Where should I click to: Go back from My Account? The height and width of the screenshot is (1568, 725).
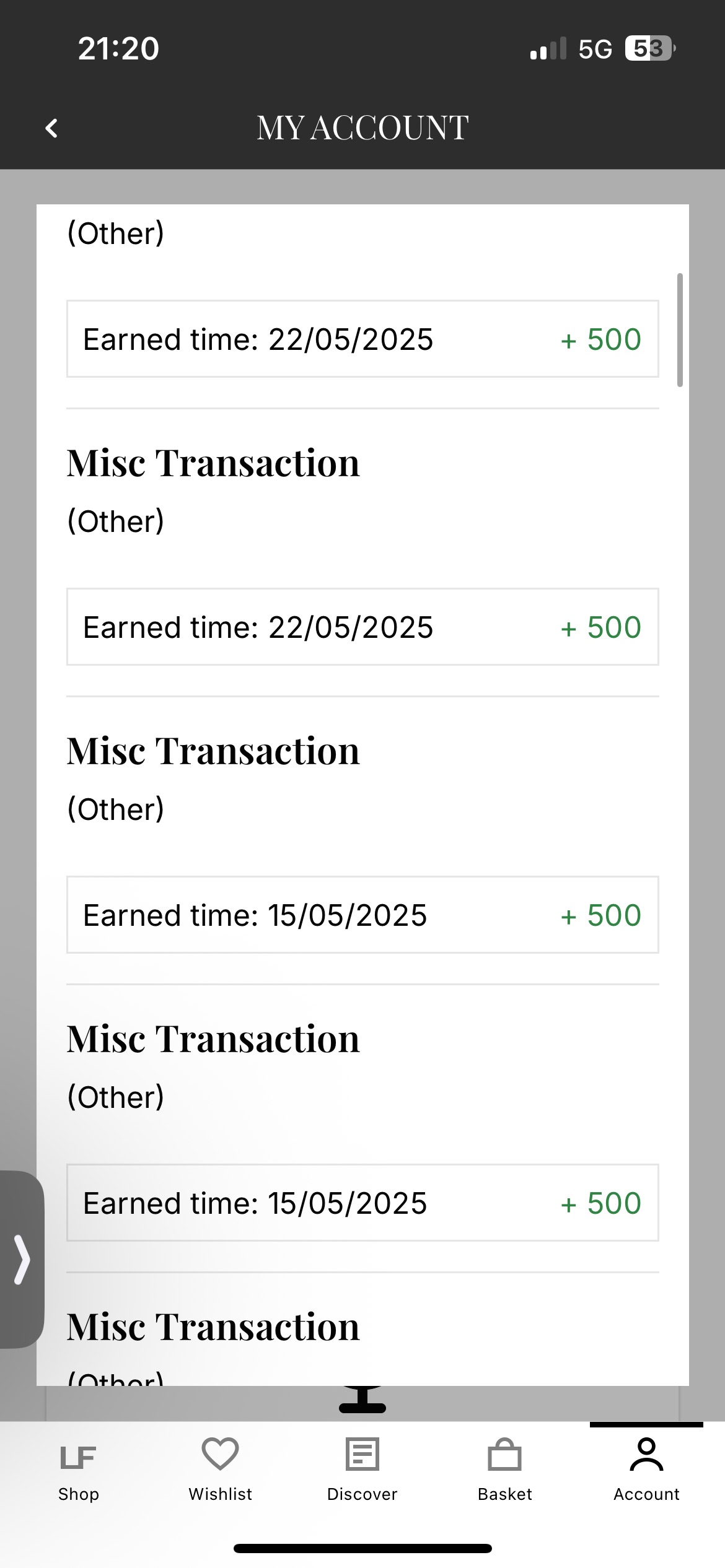tap(52, 128)
